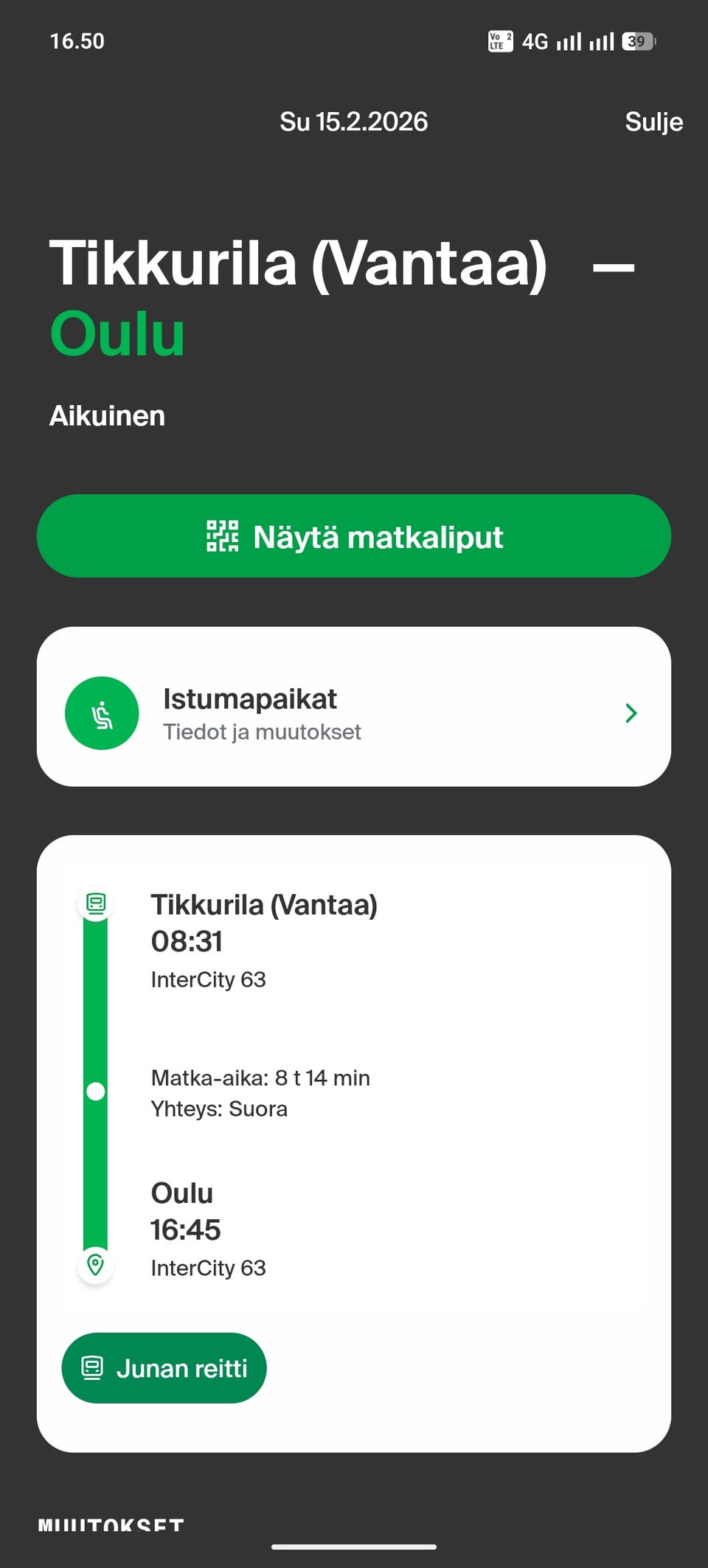
Task: Close the ticket view with Sulje
Action: 653,122
